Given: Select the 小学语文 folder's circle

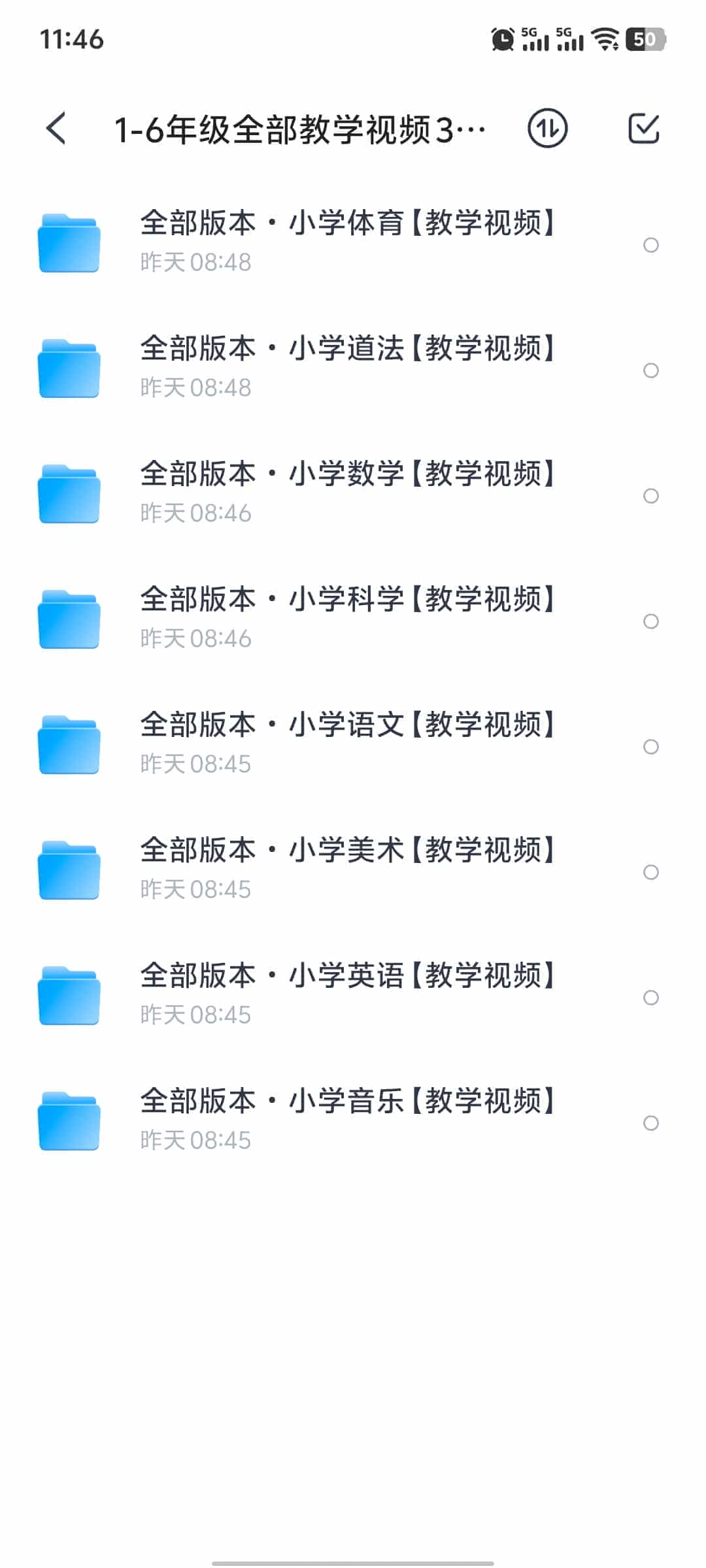Looking at the screenshot, I should pos(650,747).
